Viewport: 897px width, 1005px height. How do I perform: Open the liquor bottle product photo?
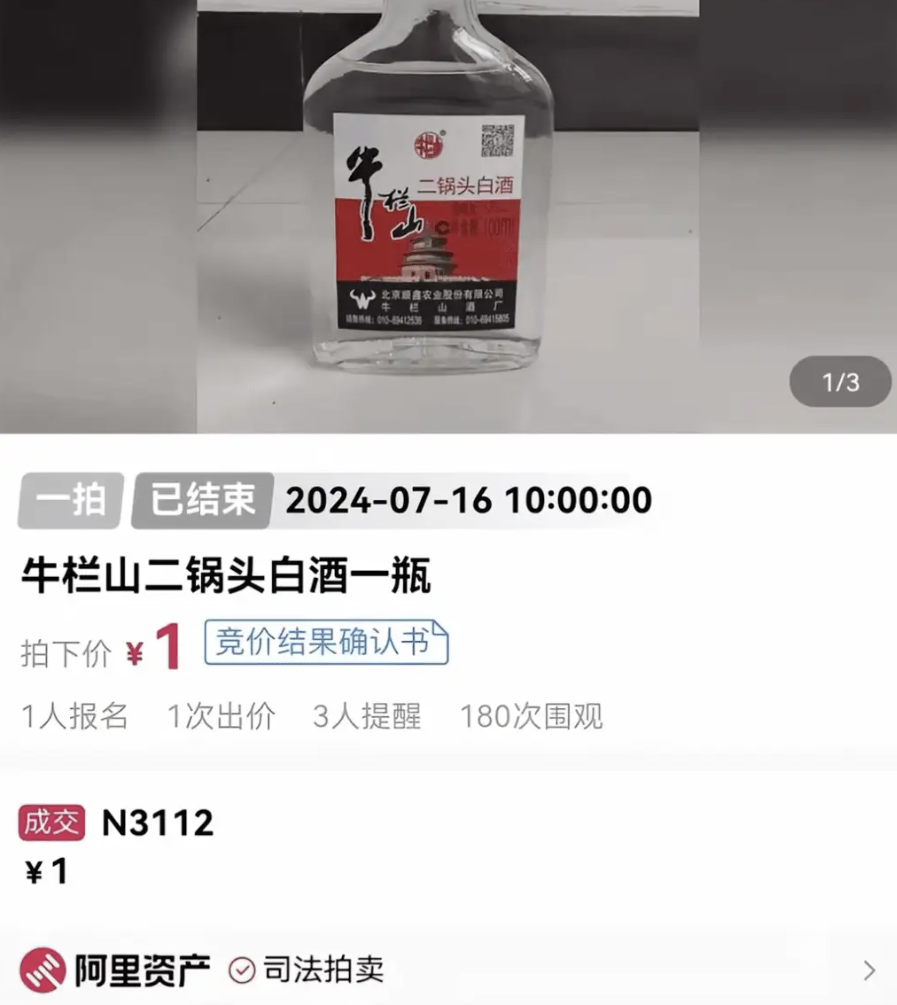coord(446,216)
